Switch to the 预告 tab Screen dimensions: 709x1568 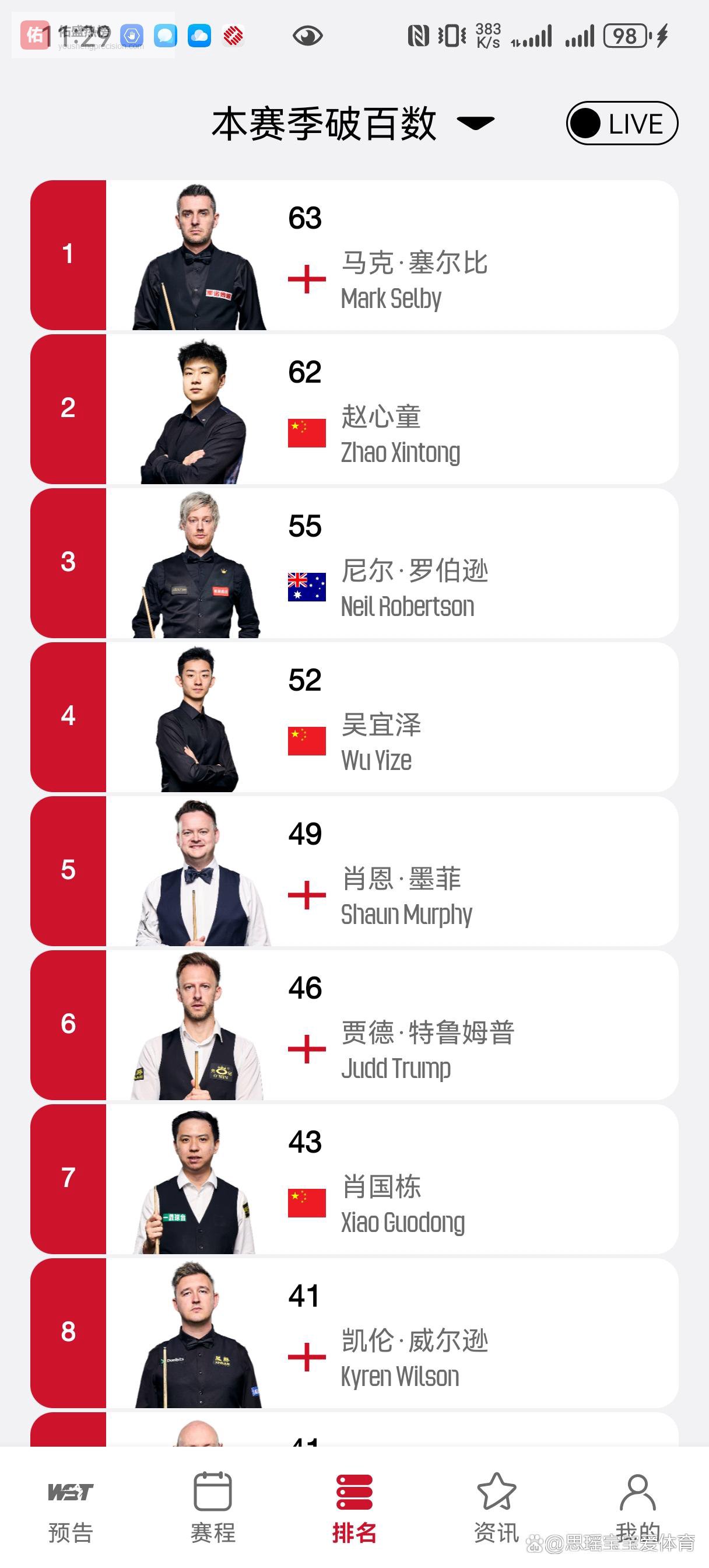click(71, 1507)
